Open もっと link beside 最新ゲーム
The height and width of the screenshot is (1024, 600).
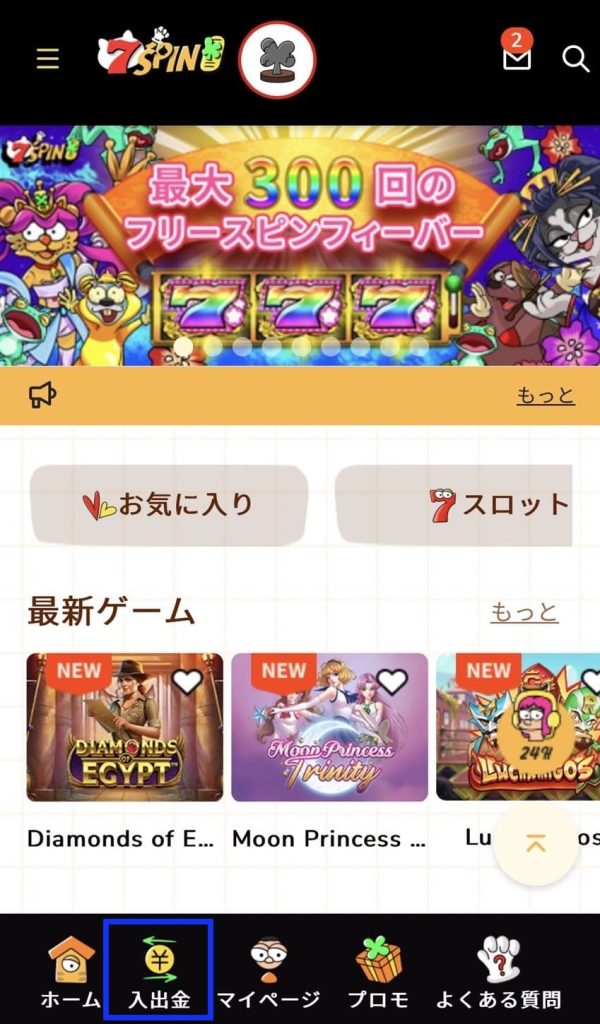[x=524, y=612]
